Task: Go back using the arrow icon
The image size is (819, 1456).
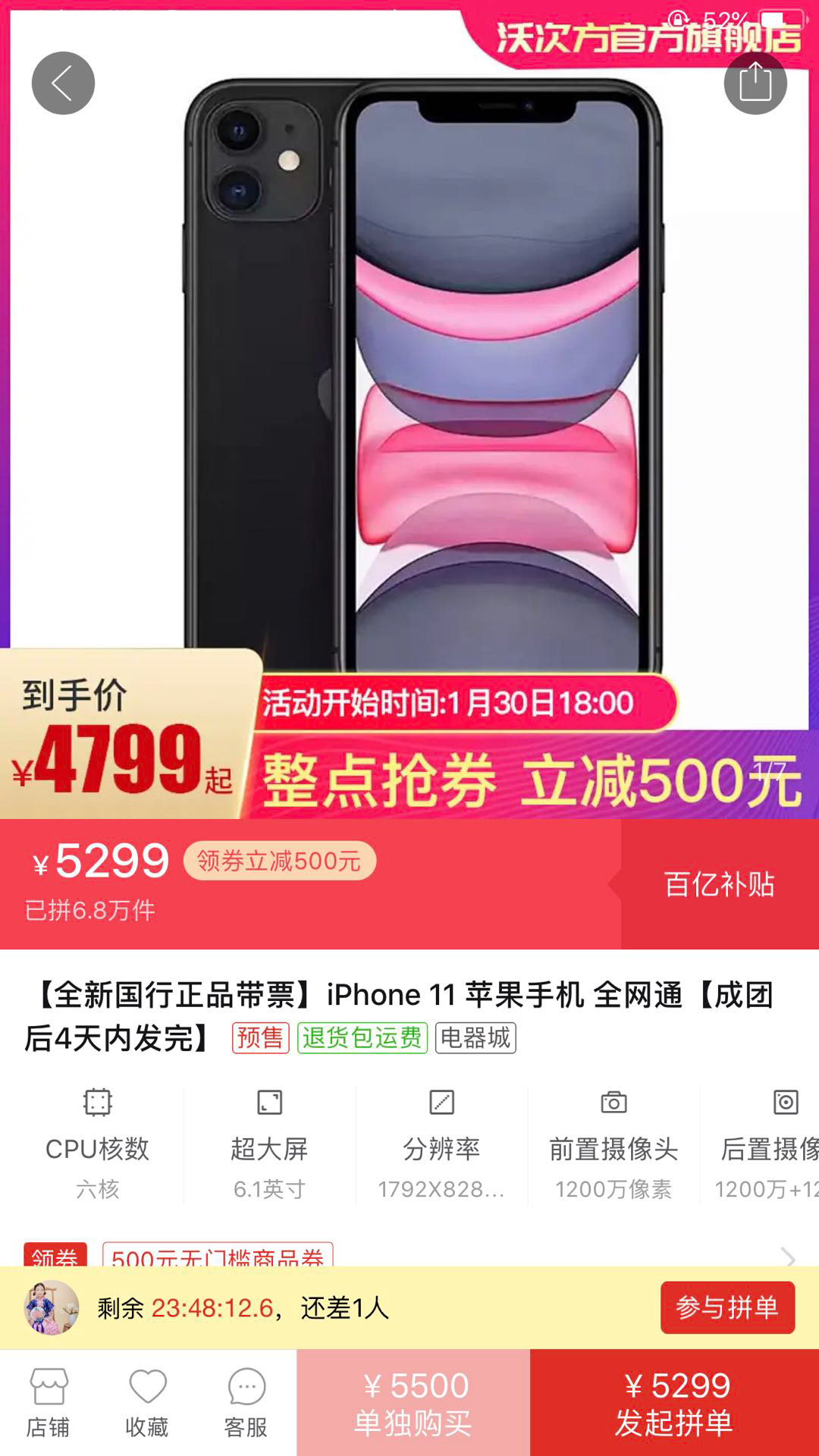Action: 63,83
